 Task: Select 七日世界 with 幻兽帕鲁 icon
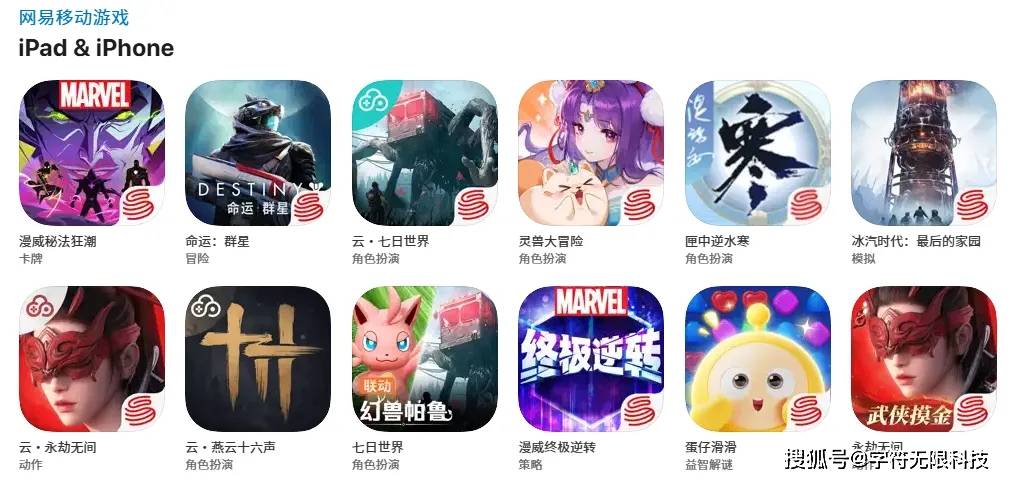pyautogui.click(x=424, y=359)
